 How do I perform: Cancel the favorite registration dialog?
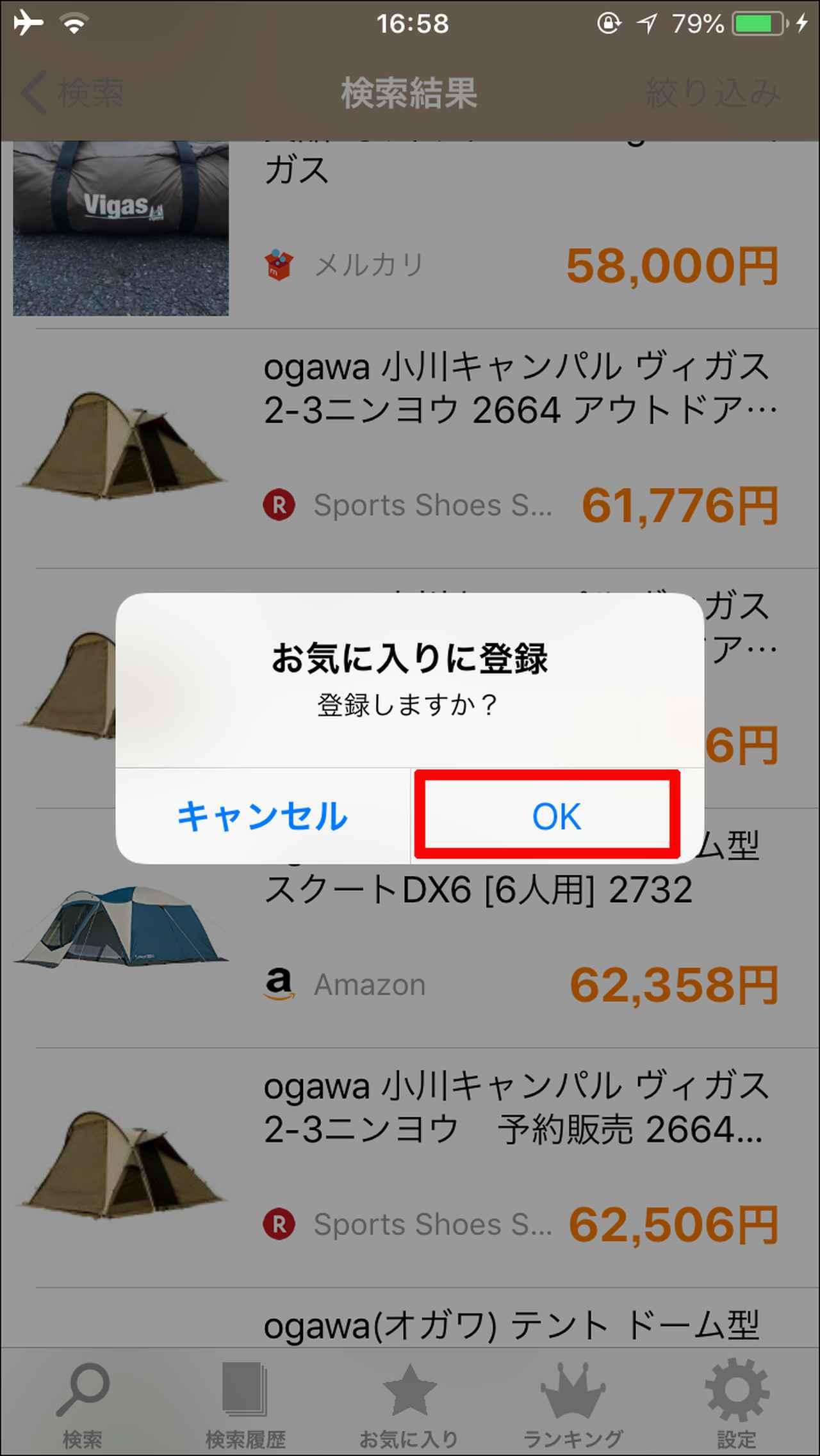(262, 816)
